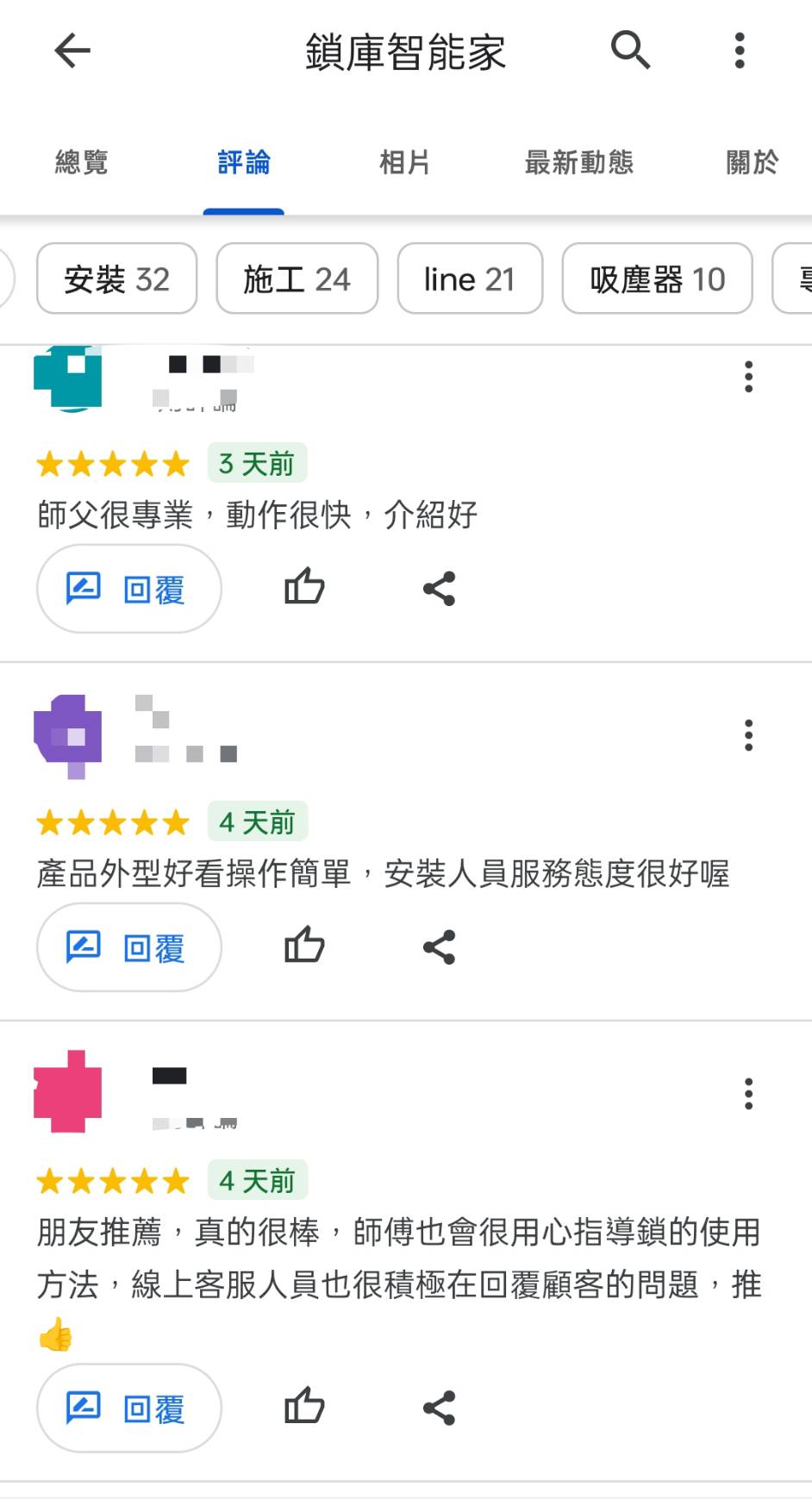Like the 產品外型好看 review
This screenshot has height=1499, width=812.
coord(304,946)
